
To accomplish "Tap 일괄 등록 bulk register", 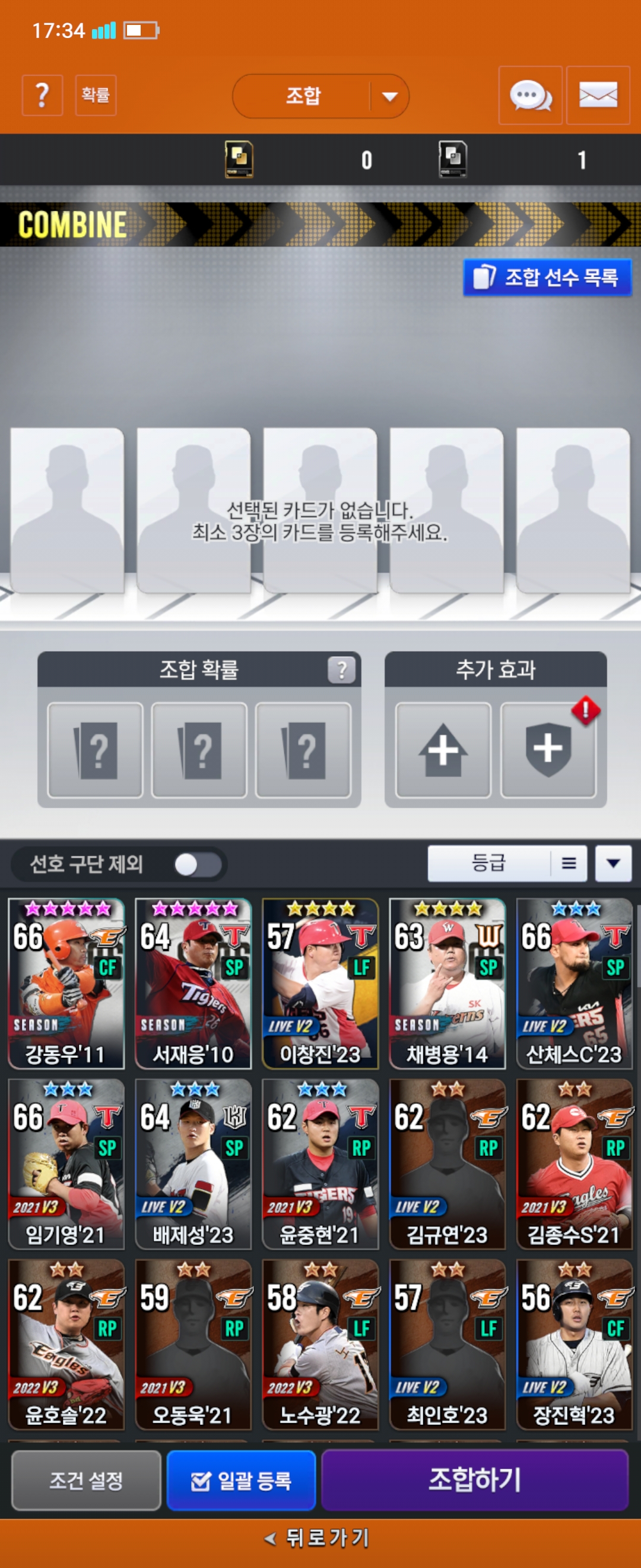I will click(241, 1480).
